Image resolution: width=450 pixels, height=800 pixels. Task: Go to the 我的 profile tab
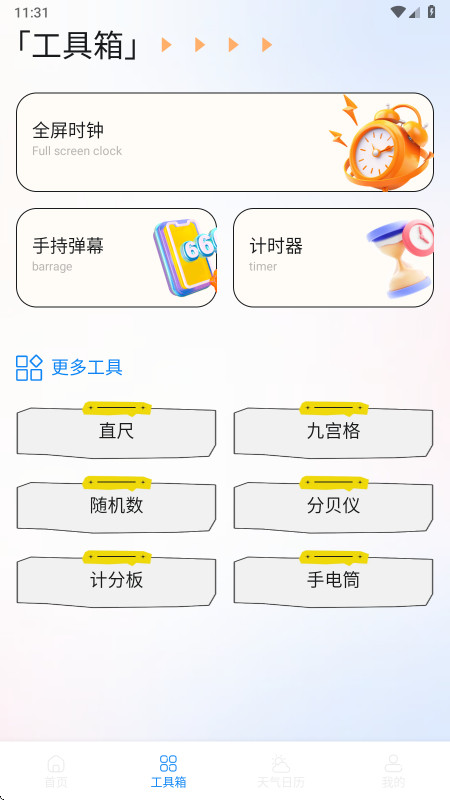[393, 771]
